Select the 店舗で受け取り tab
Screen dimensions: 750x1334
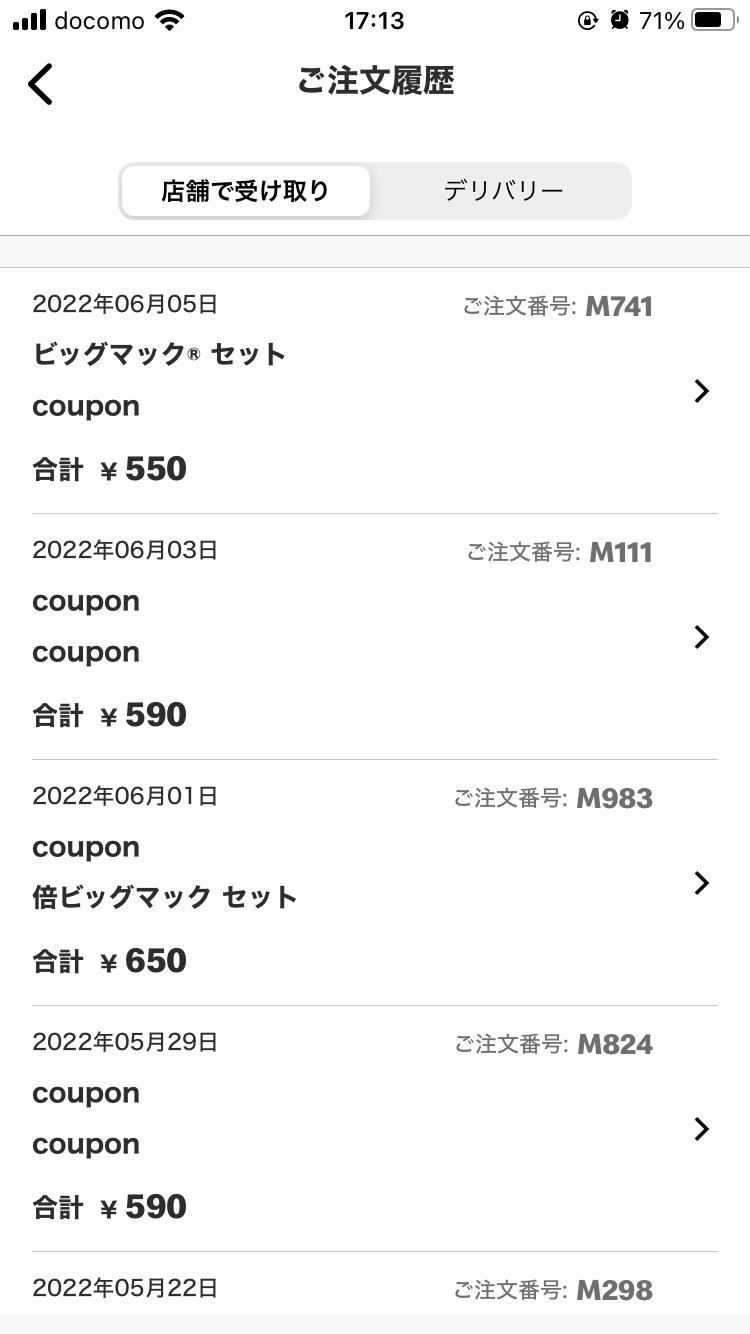(245, 190)
